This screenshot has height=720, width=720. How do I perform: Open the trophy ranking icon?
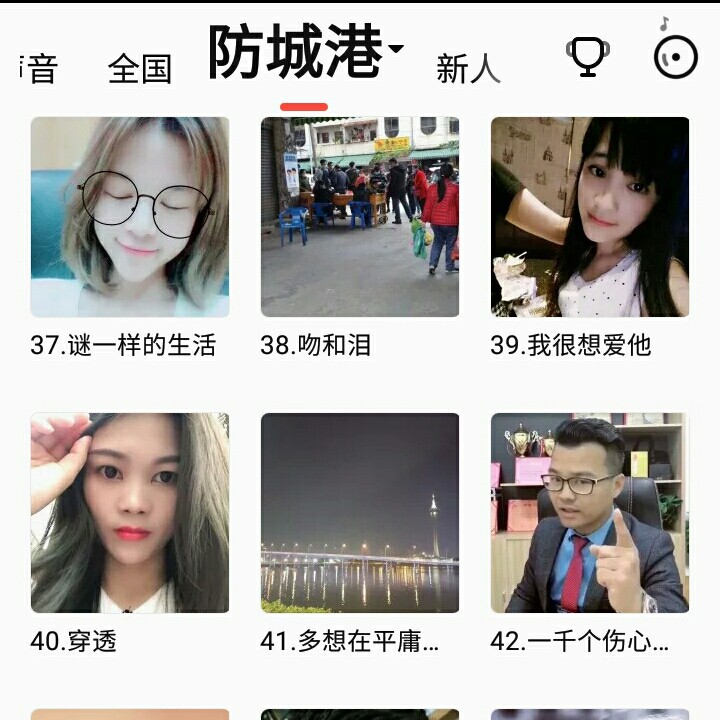coord(587,57)
